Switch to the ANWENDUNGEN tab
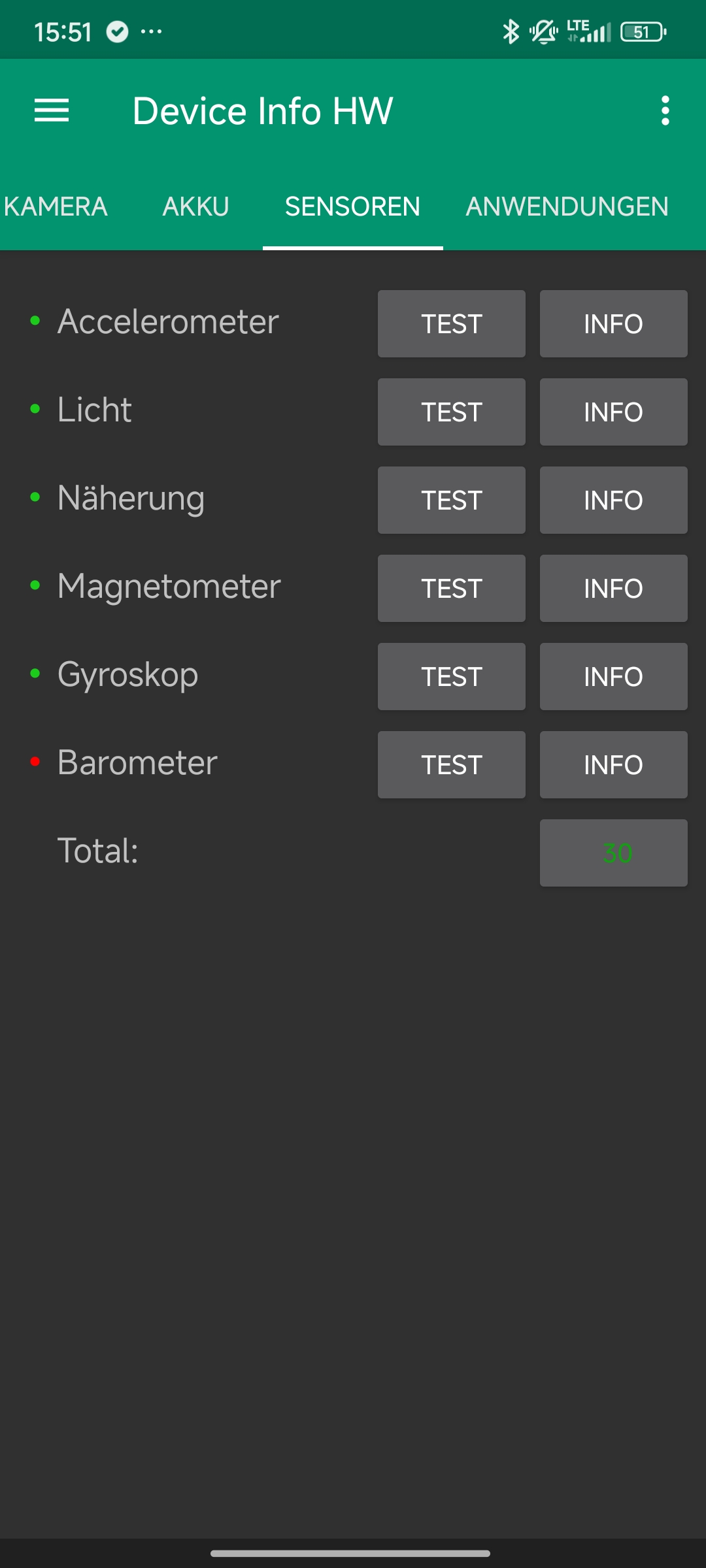 (x=567, y=206)
